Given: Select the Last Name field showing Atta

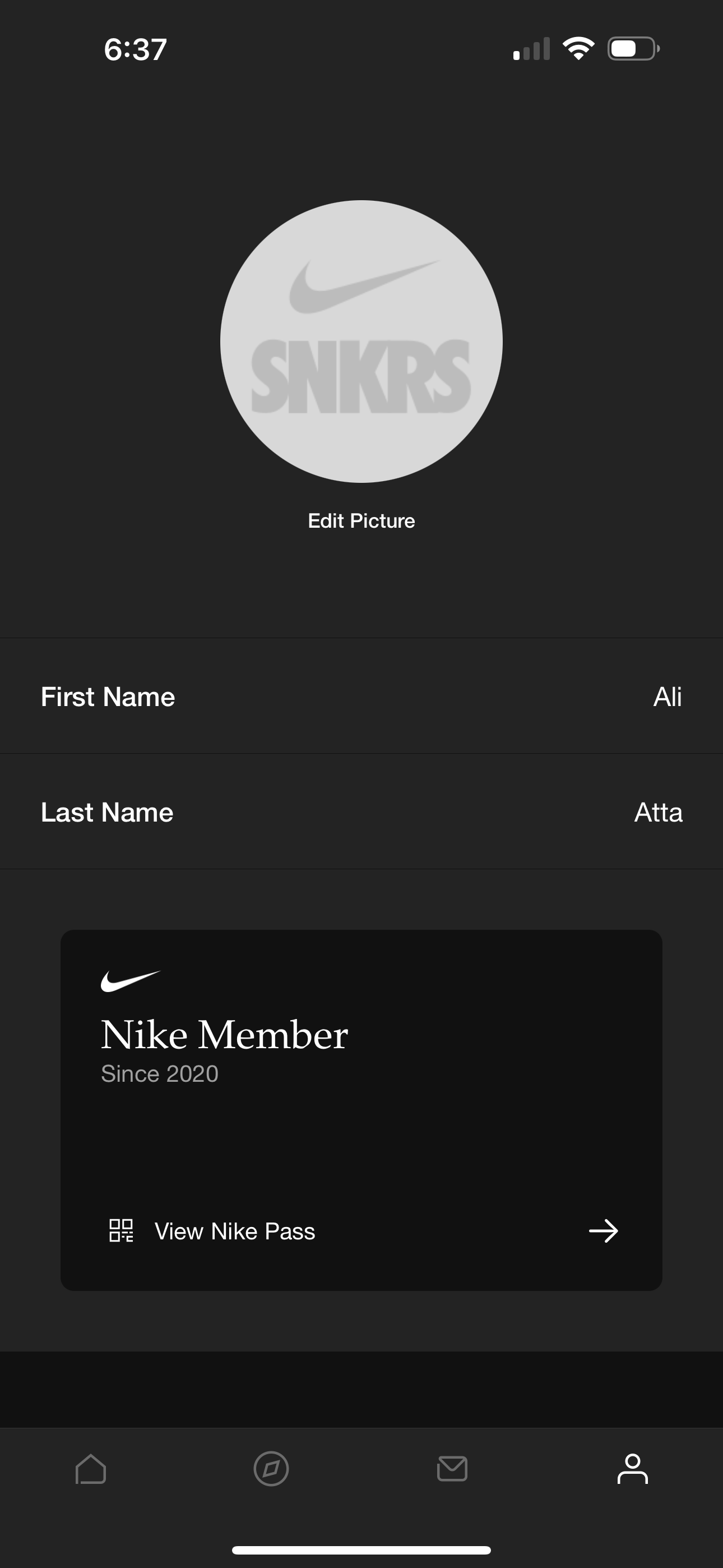Looking at the screenshot, I should tap(361, 812).
